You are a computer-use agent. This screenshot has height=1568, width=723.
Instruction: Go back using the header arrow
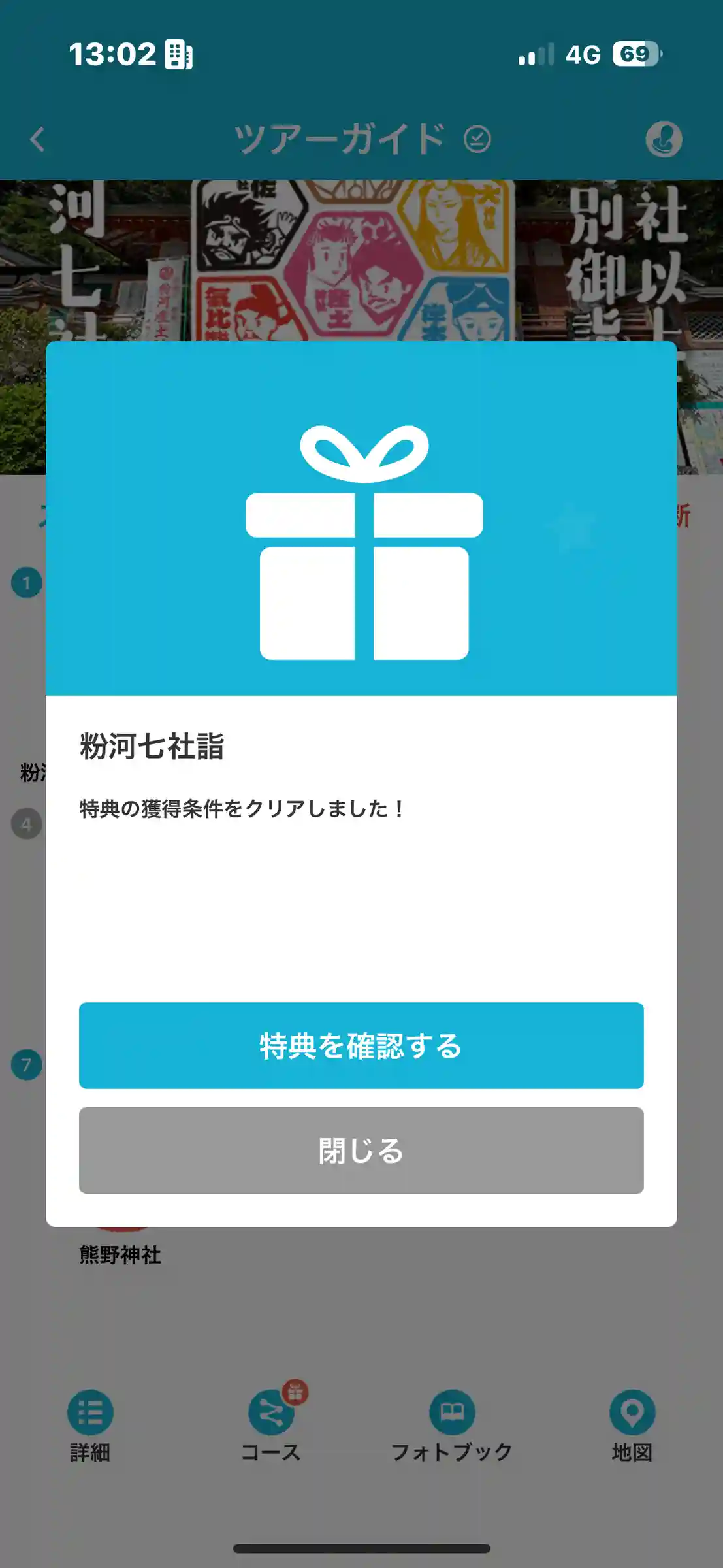pyautogui.click(x=38, y=139)
